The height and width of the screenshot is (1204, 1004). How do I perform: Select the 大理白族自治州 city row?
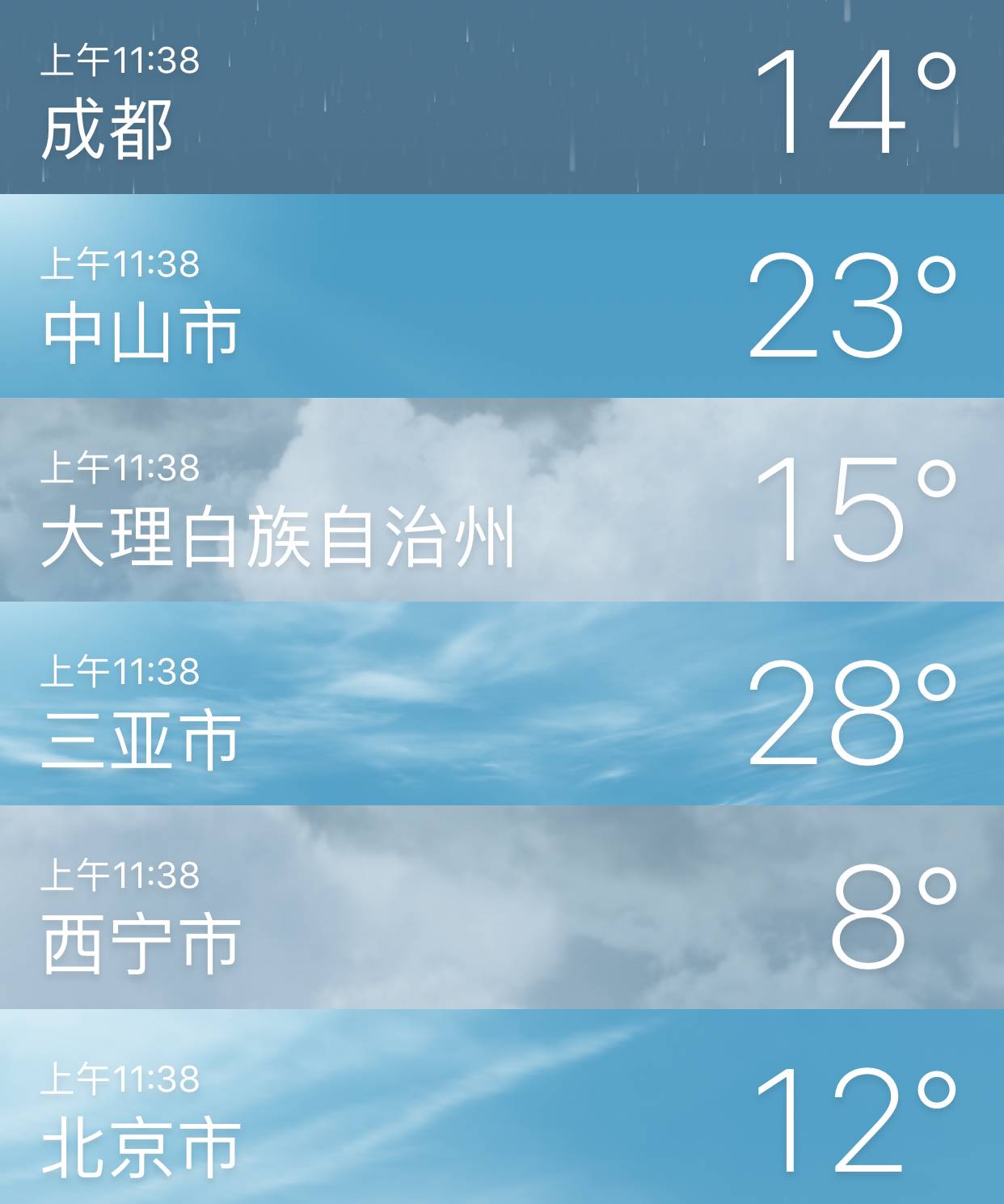tap(501, 501)
